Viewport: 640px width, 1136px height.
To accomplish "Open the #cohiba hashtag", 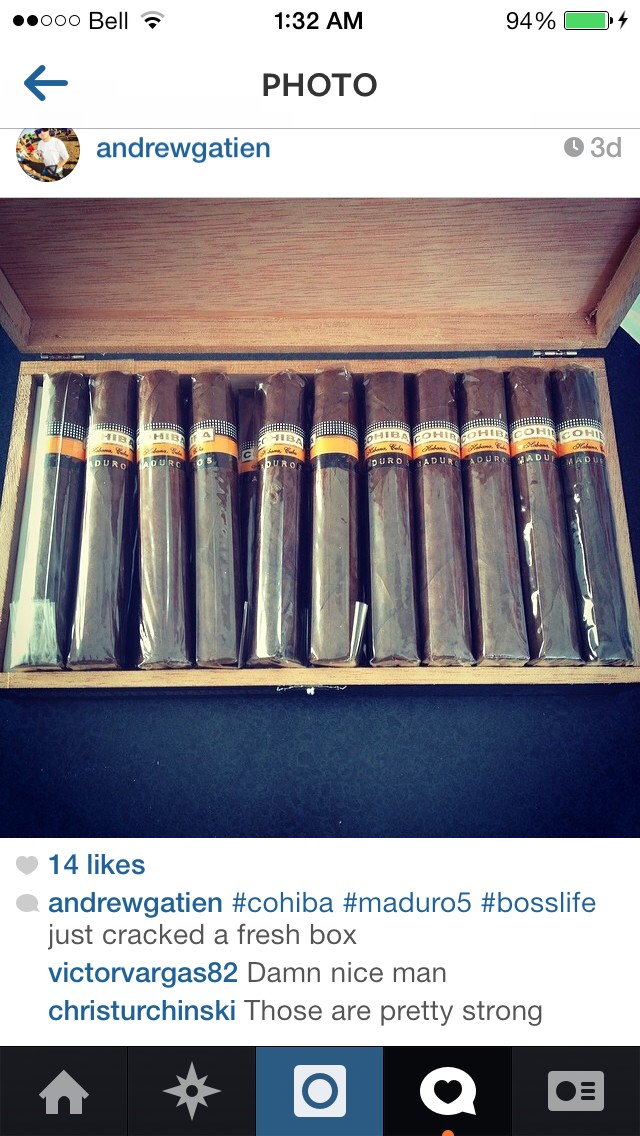I will [x=283, y=903].
